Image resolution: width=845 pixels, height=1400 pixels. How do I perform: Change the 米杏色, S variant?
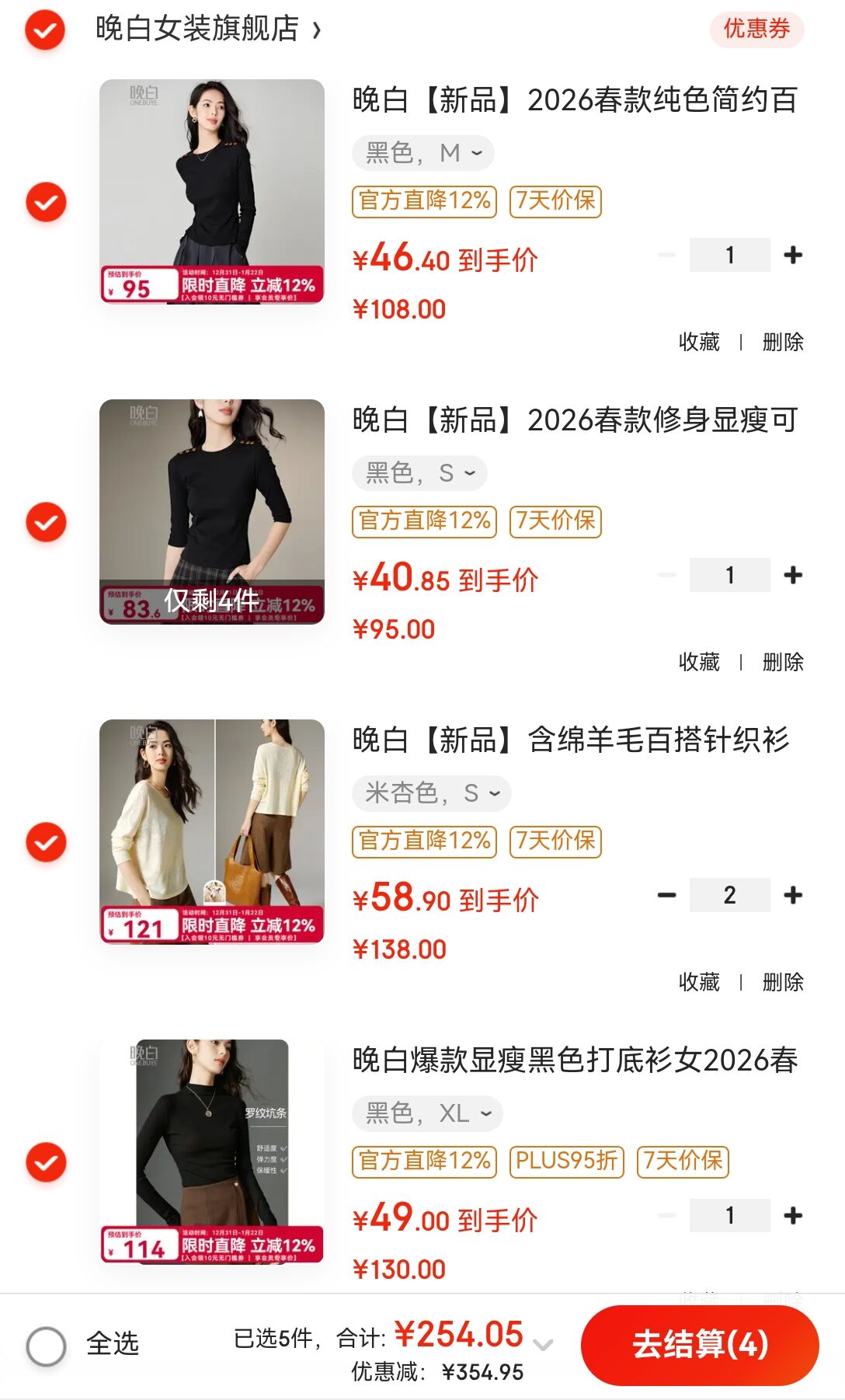(432, 793)
